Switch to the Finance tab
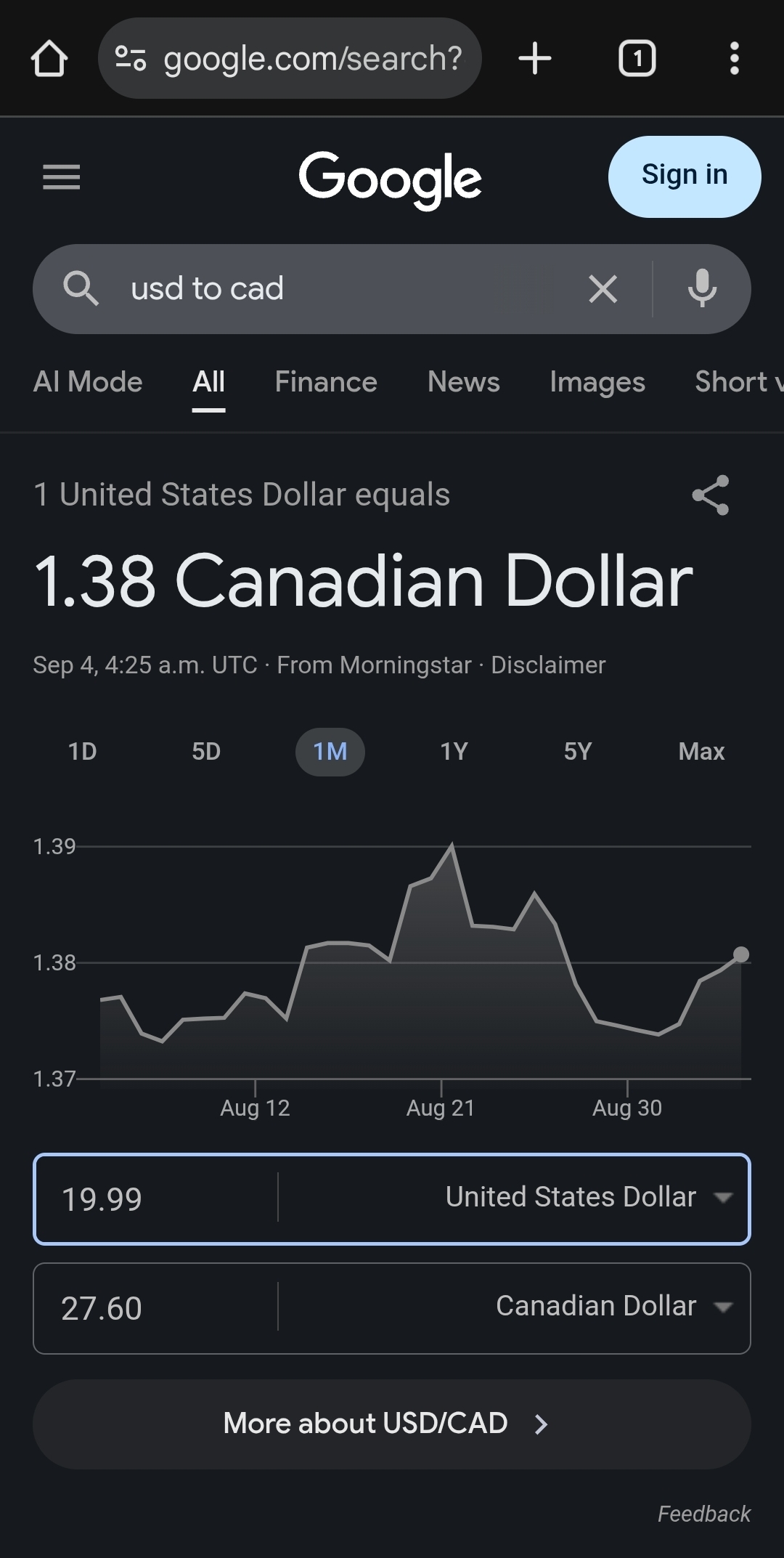 click(326, 382)
